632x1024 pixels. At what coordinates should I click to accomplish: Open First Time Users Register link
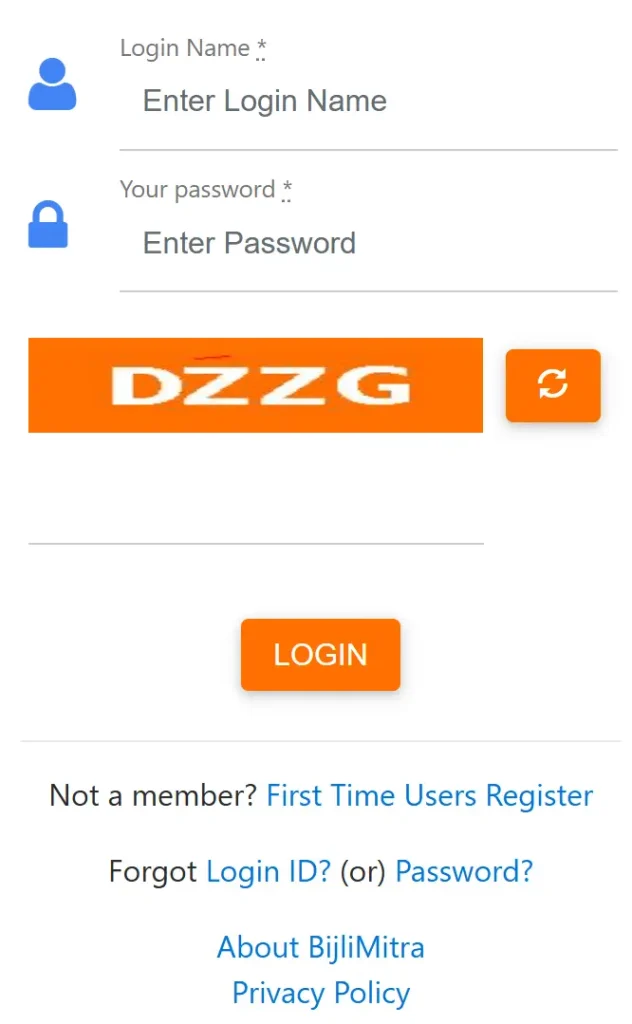coord(429,796)
